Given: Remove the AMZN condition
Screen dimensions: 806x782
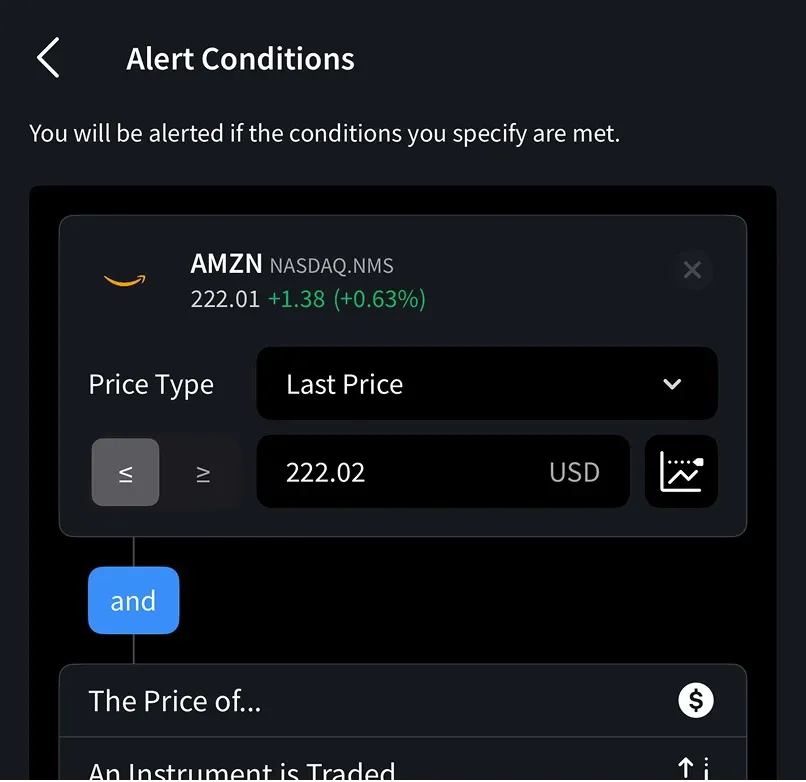Looking at the screenshot, I should tap(691, 270).
